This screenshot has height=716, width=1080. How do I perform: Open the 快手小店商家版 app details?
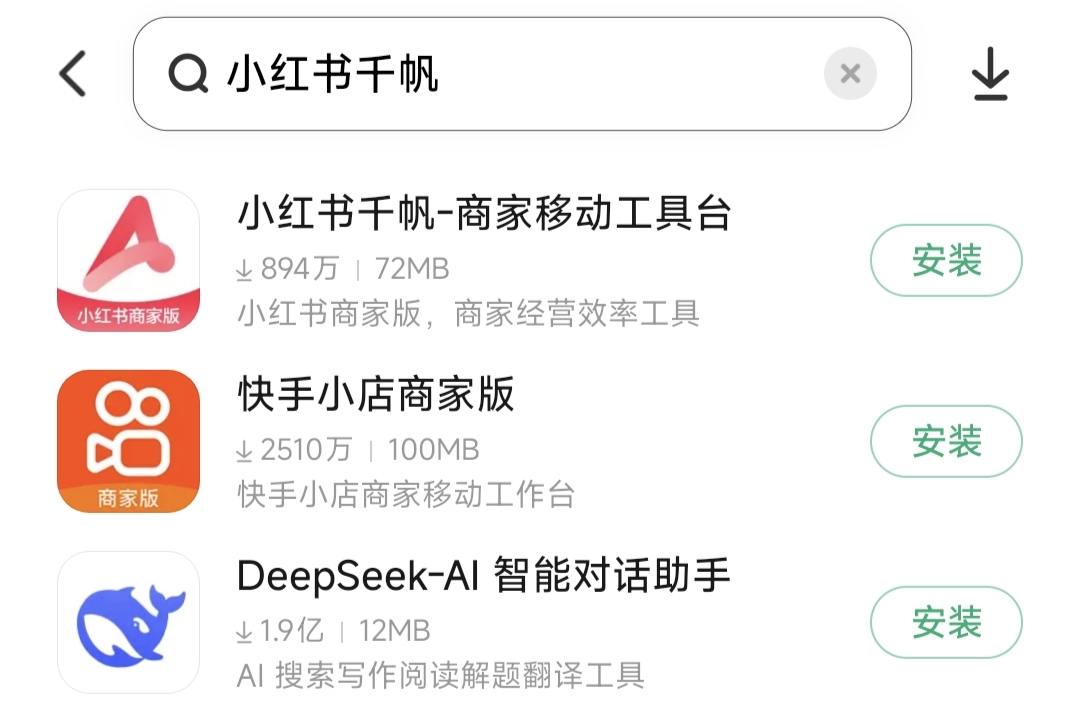point(376,395)
